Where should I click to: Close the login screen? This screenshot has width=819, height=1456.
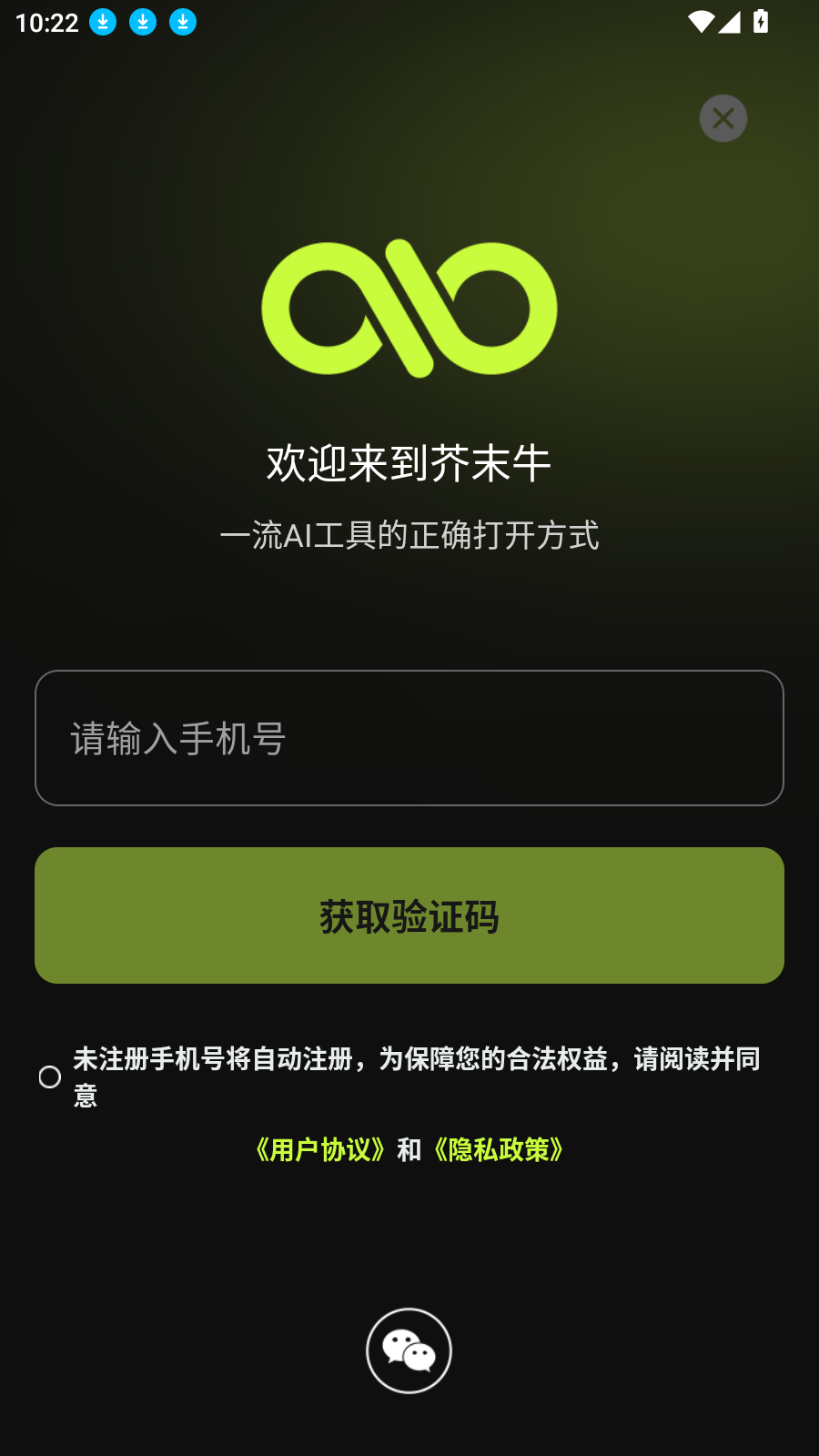pyautogui.click(x=723, y=118)
